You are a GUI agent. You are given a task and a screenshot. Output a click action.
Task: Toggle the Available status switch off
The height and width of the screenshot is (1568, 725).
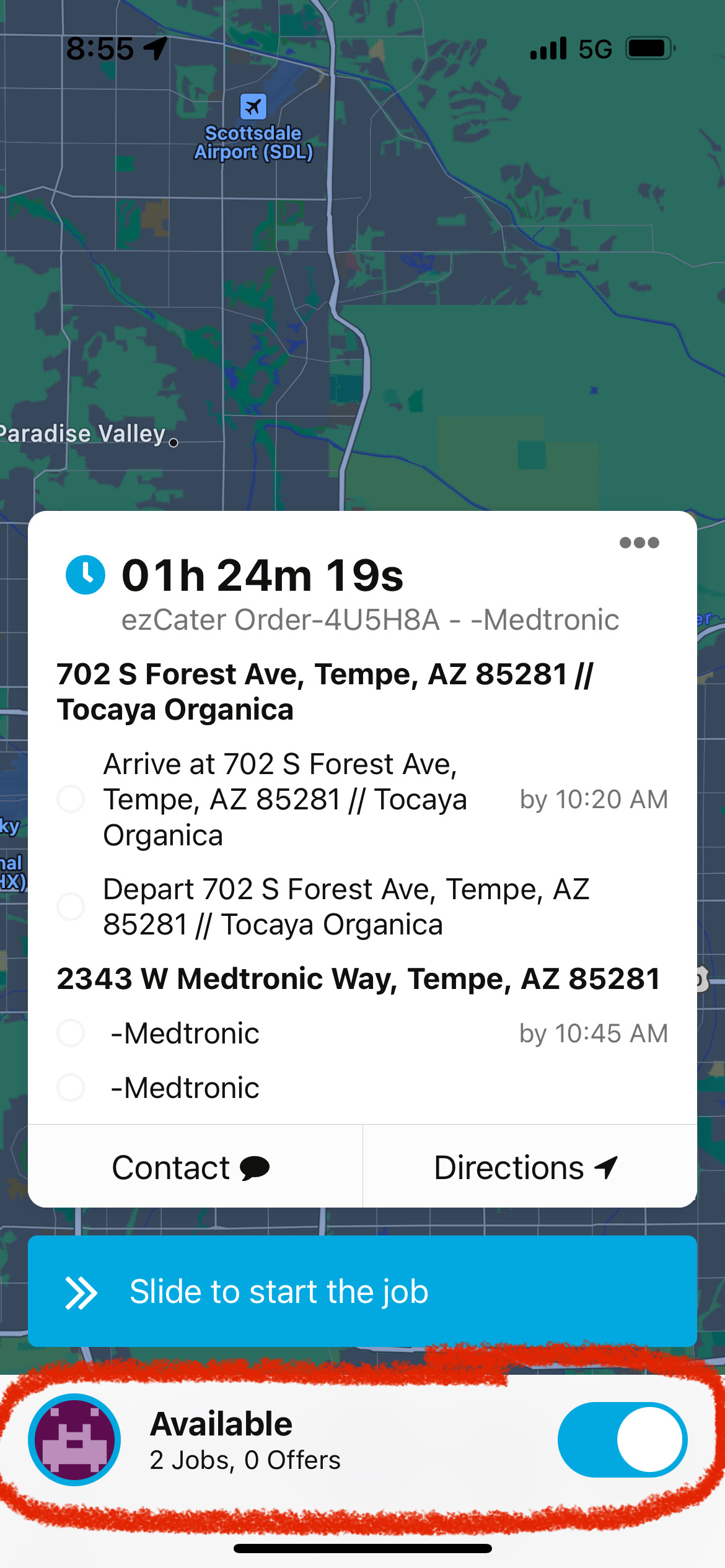coord(622,1440)
